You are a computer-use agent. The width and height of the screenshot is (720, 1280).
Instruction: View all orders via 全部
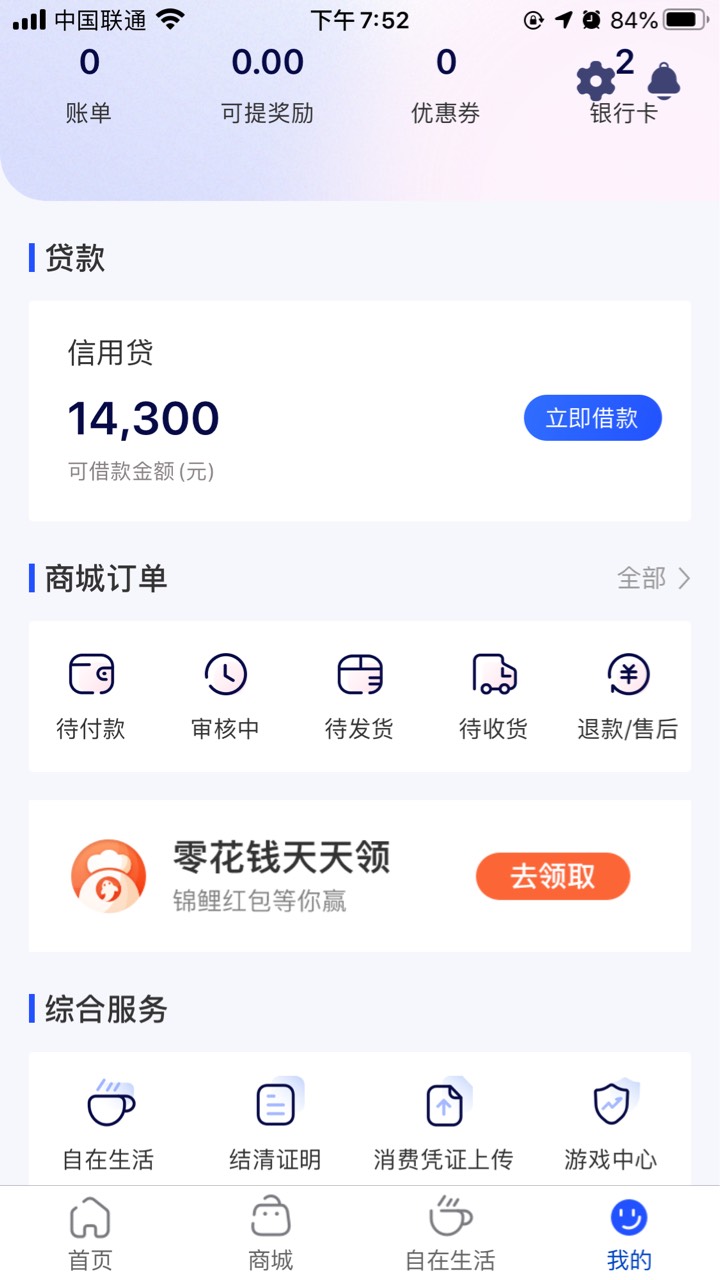[x=654, y=578]
